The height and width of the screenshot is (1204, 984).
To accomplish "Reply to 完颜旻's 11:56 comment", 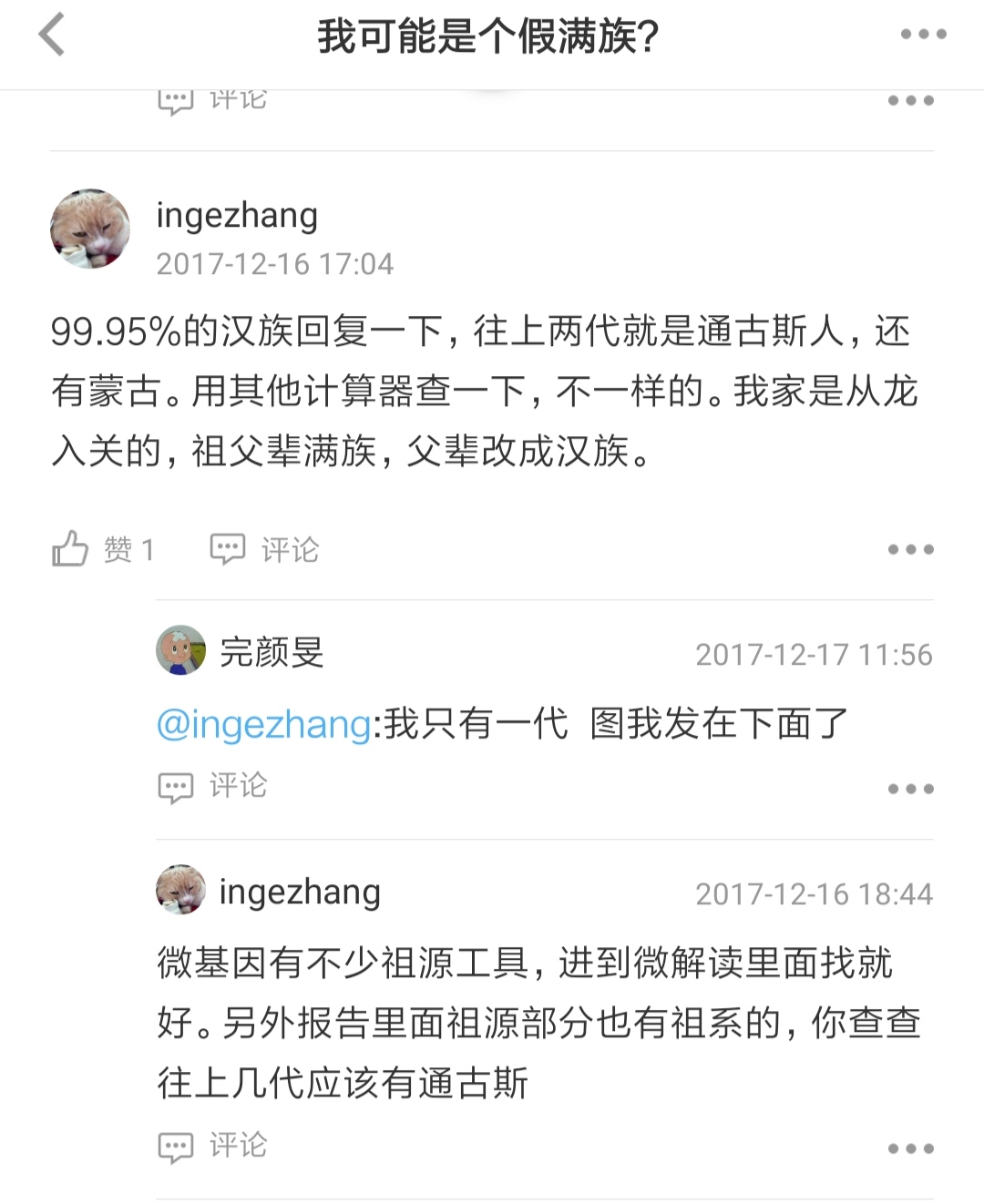I will coord(213,785).
